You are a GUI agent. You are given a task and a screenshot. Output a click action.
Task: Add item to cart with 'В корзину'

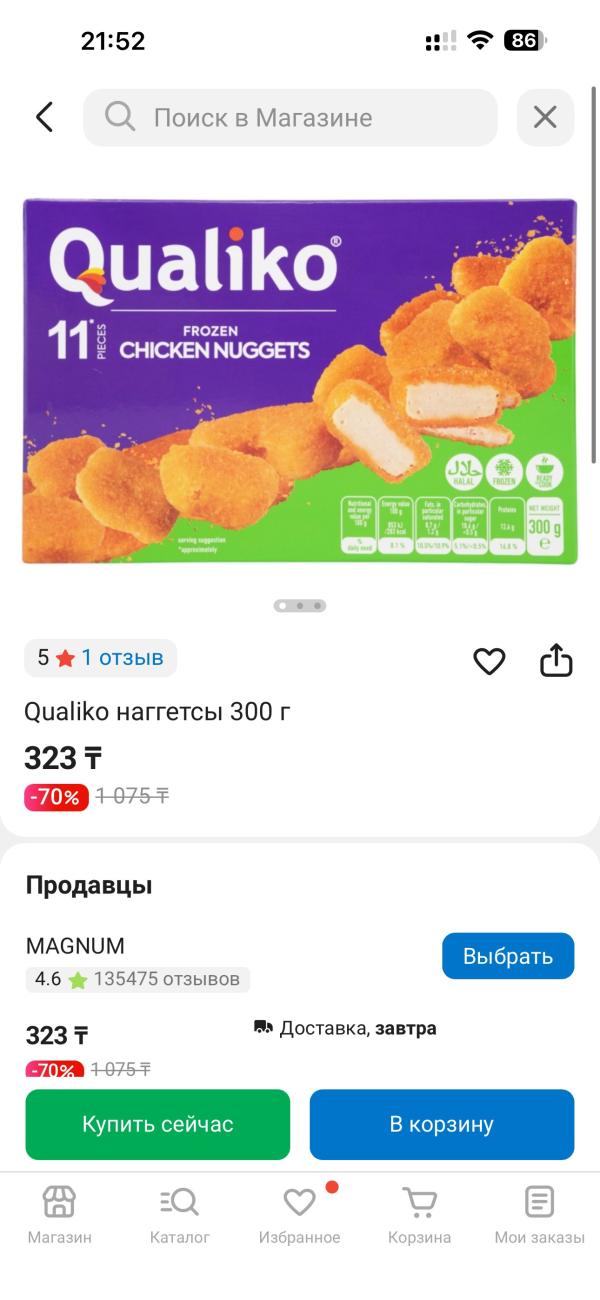coord(442,1124)
